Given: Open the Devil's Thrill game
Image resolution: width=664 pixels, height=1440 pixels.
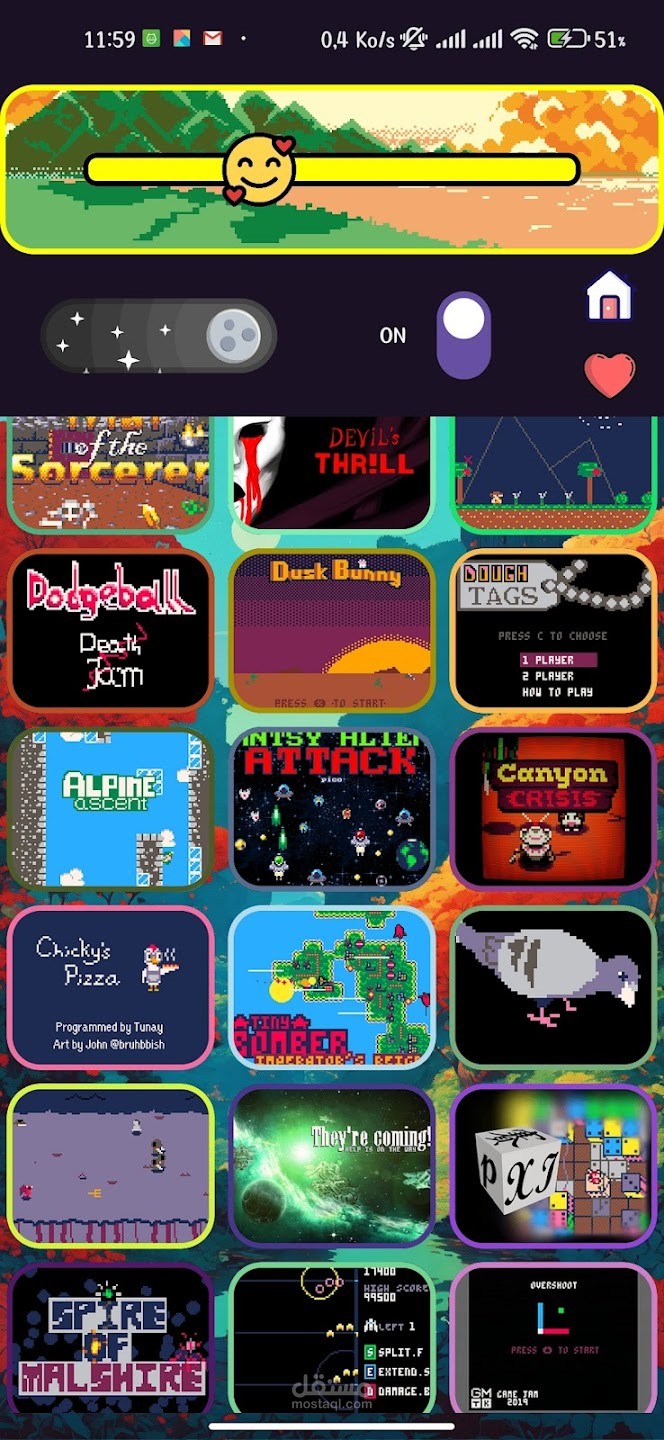Looking at the screenshot, I should (332, 474).
